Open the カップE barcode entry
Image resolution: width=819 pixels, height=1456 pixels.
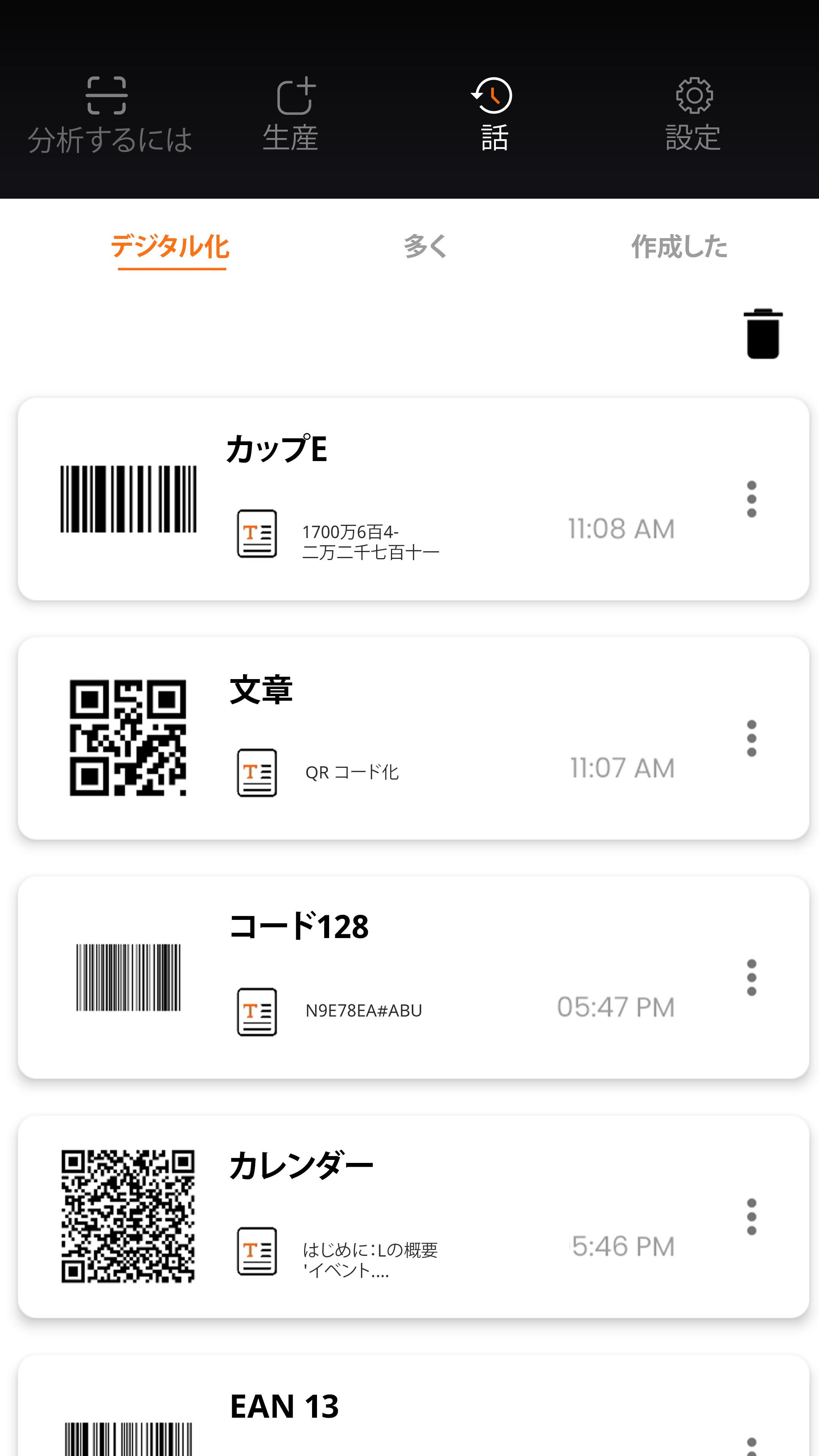(413, 499)
